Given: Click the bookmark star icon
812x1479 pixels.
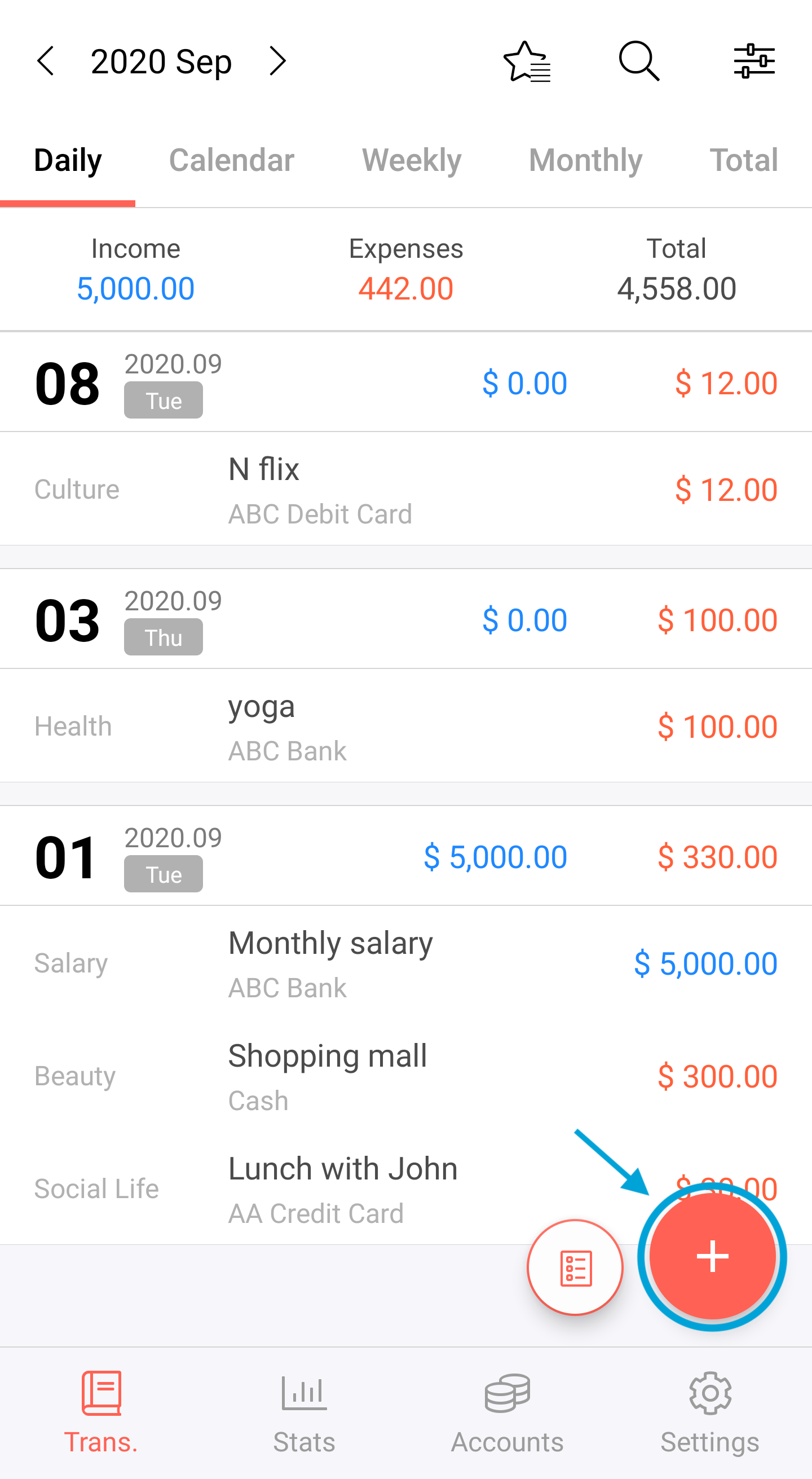Looking at the screenshot, I should click(527, 61).
